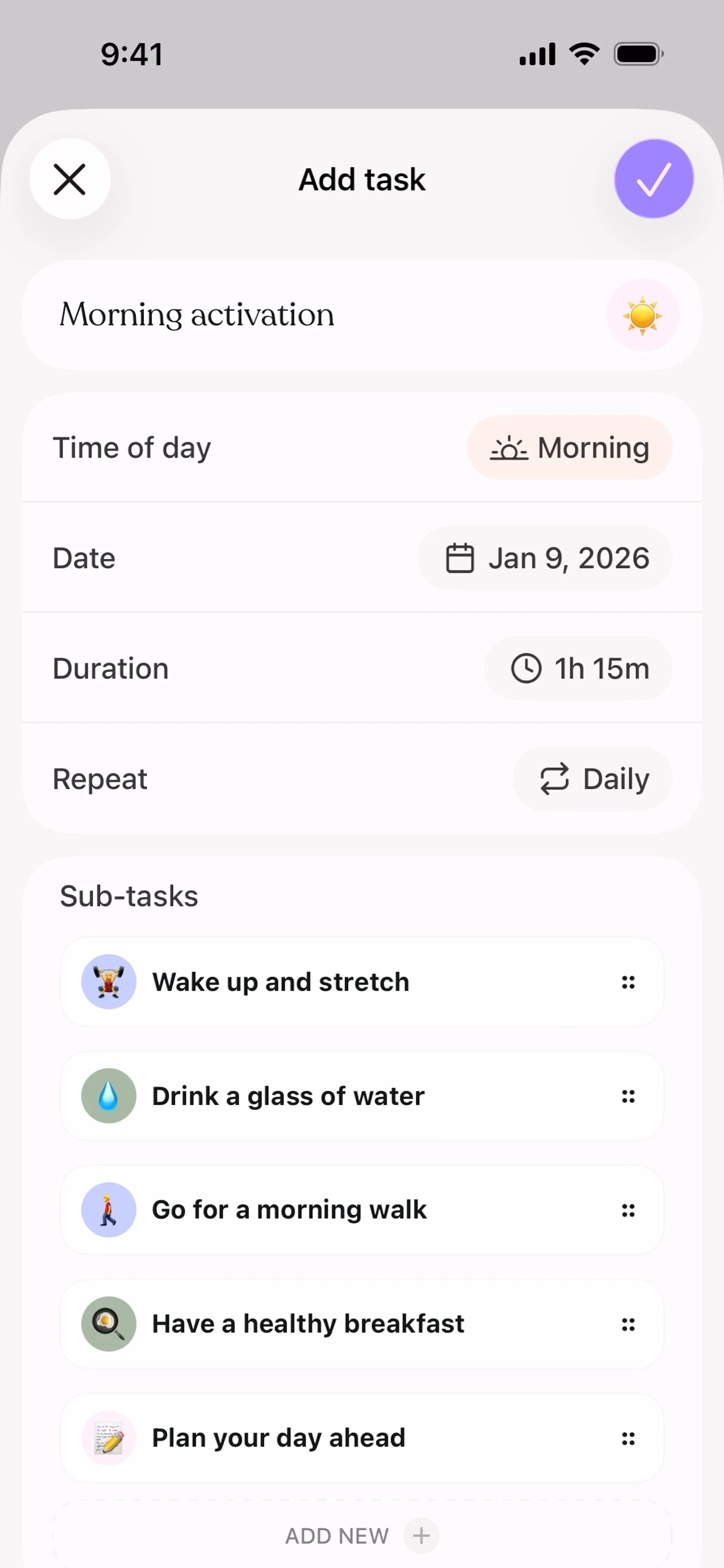
Task: Close the Add task sheet
Action: (70, 179)
